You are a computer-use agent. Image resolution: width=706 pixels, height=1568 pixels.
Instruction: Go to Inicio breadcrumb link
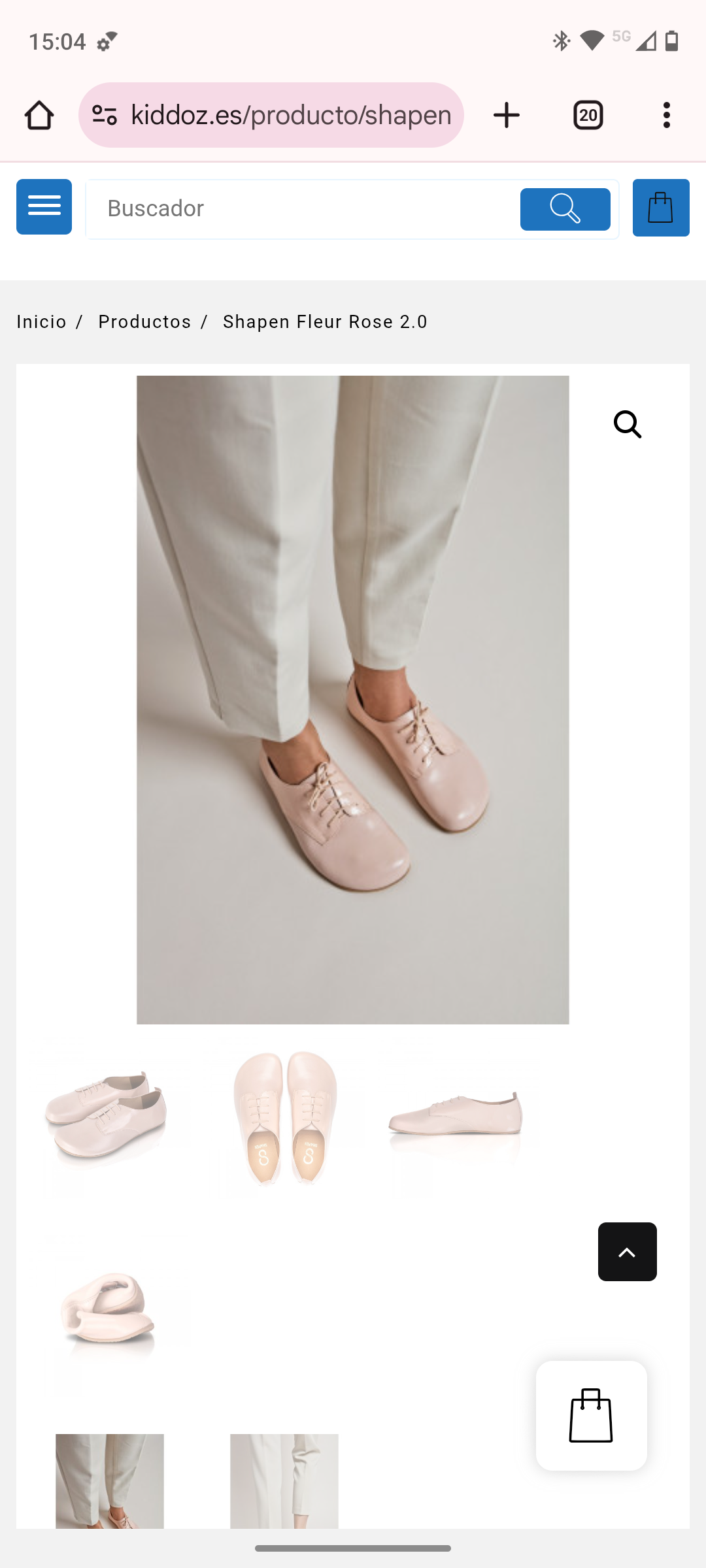[x=41, y=322]
